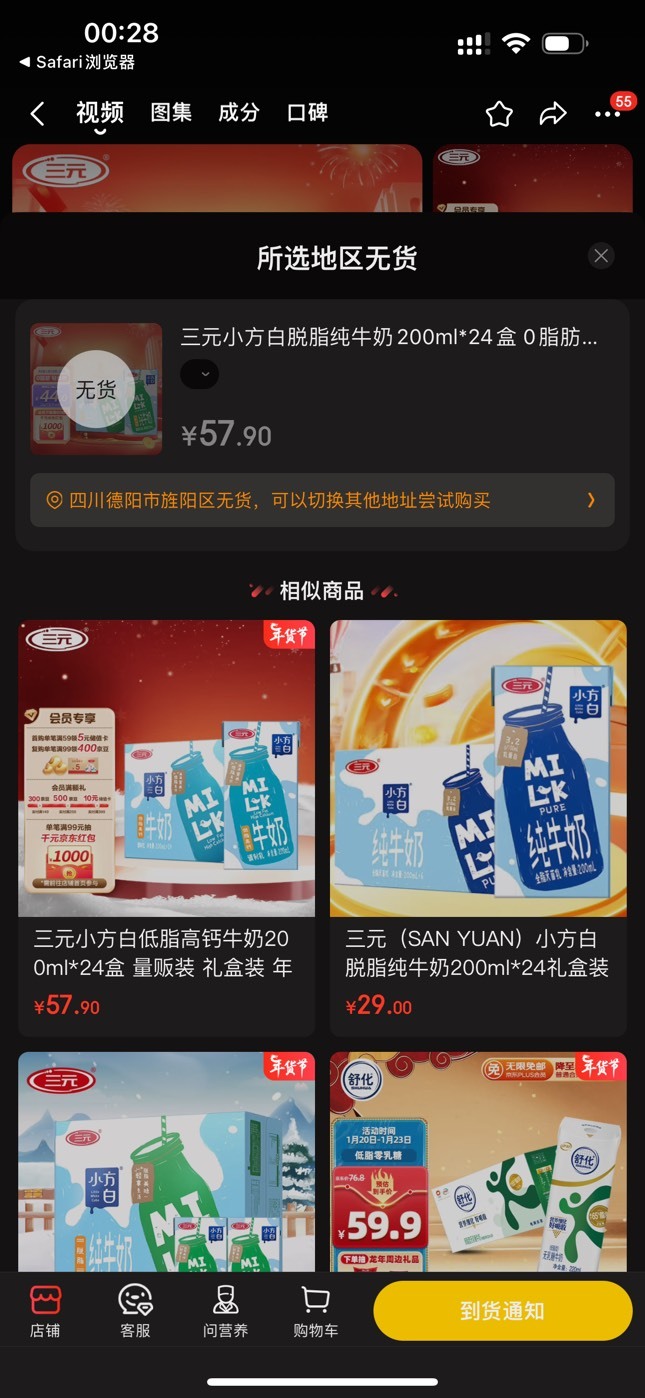The image size is (645, 1398).
Task: Tap the 到货通知 restock alert button
Action: click(x=503, y=1311)
